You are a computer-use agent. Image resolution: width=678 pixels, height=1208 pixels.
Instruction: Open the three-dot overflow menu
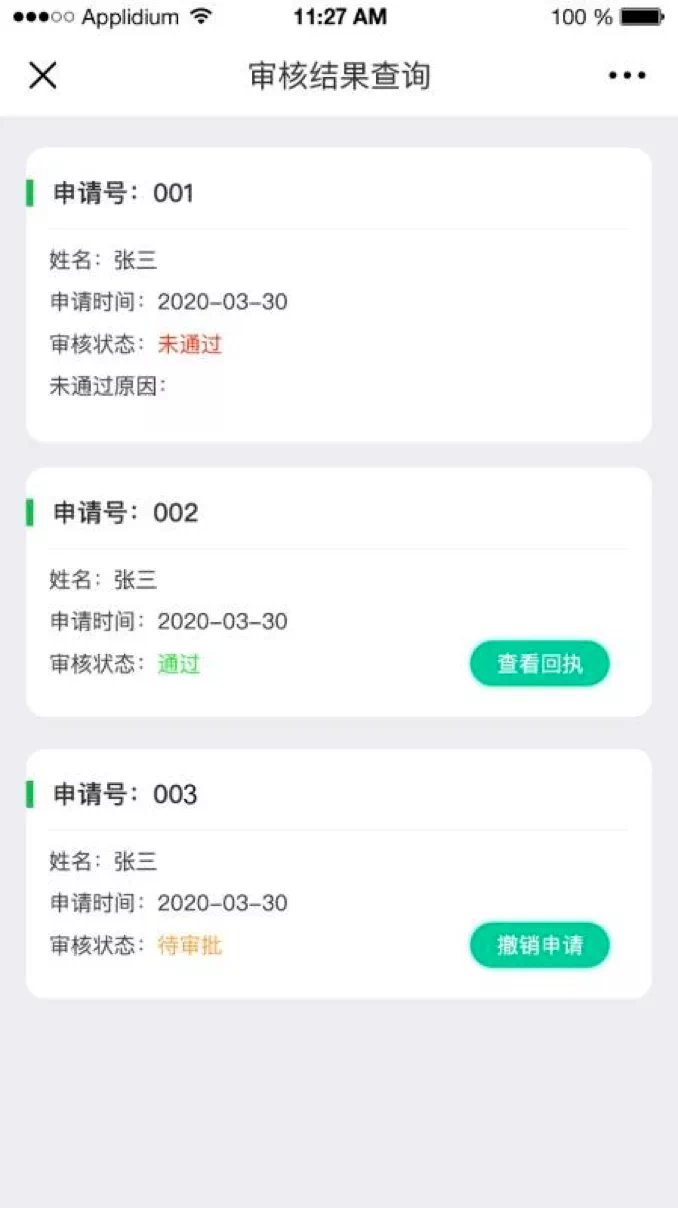tap(627, 75)
